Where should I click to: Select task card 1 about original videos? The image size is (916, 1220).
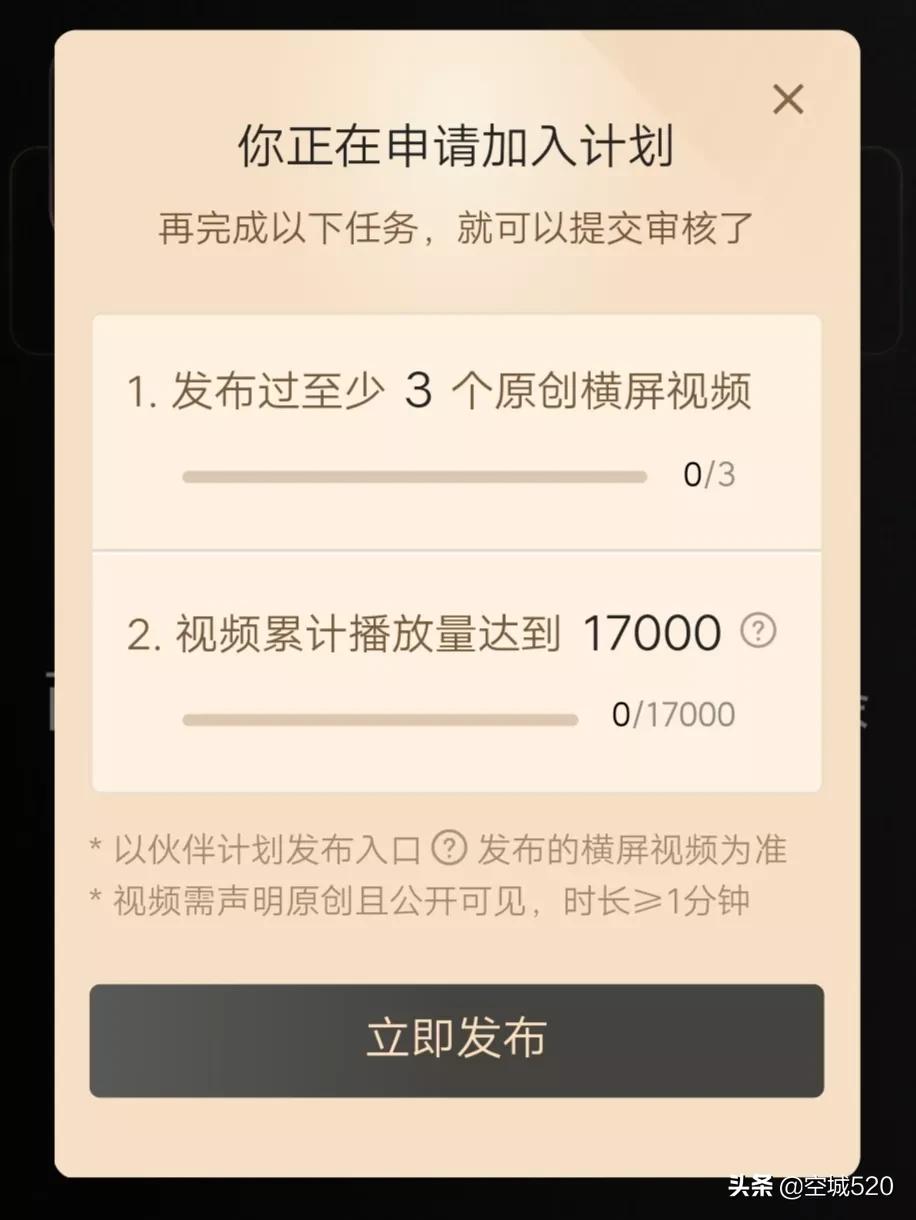[457, 432]
